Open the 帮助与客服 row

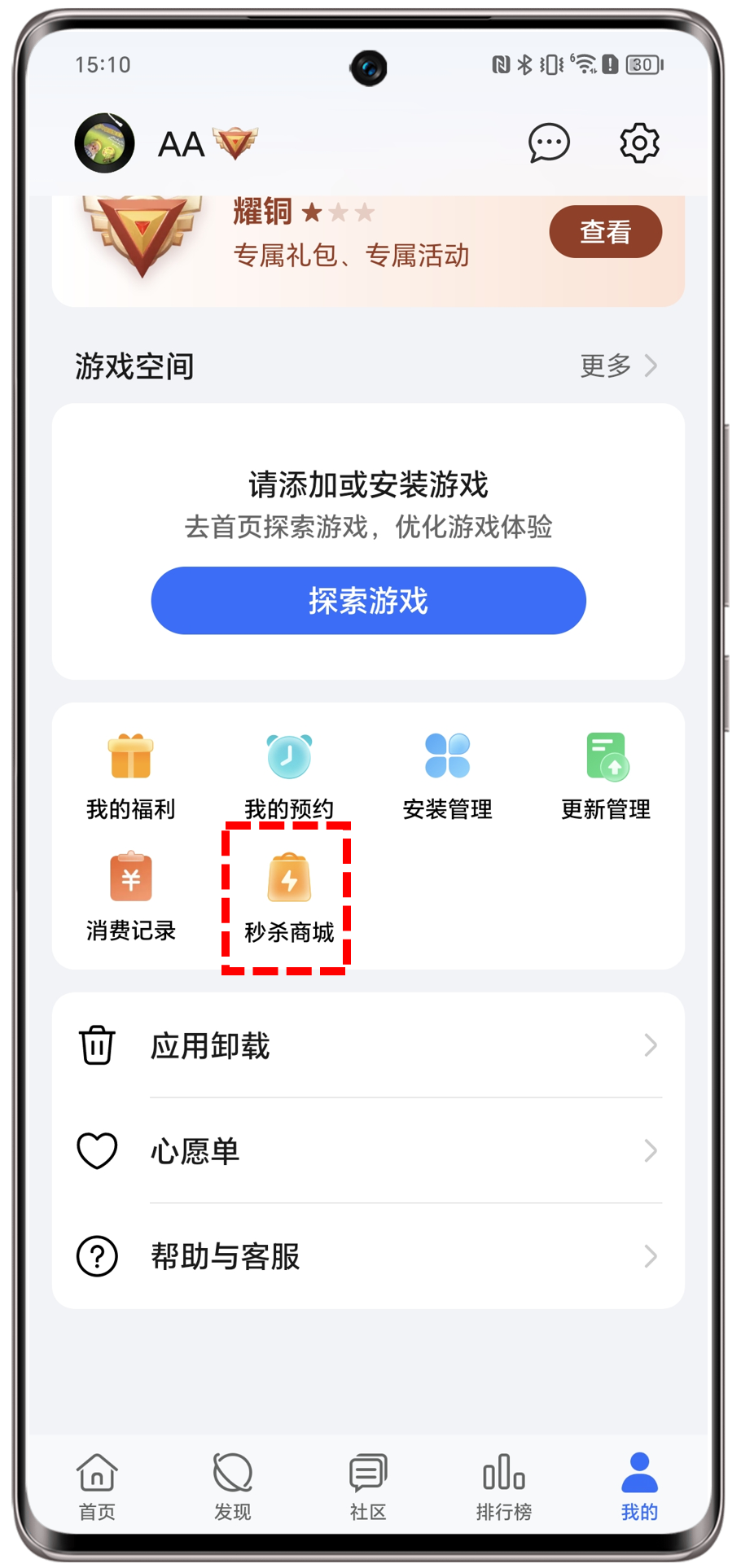pyautogui.click(x=368, y=1256)
